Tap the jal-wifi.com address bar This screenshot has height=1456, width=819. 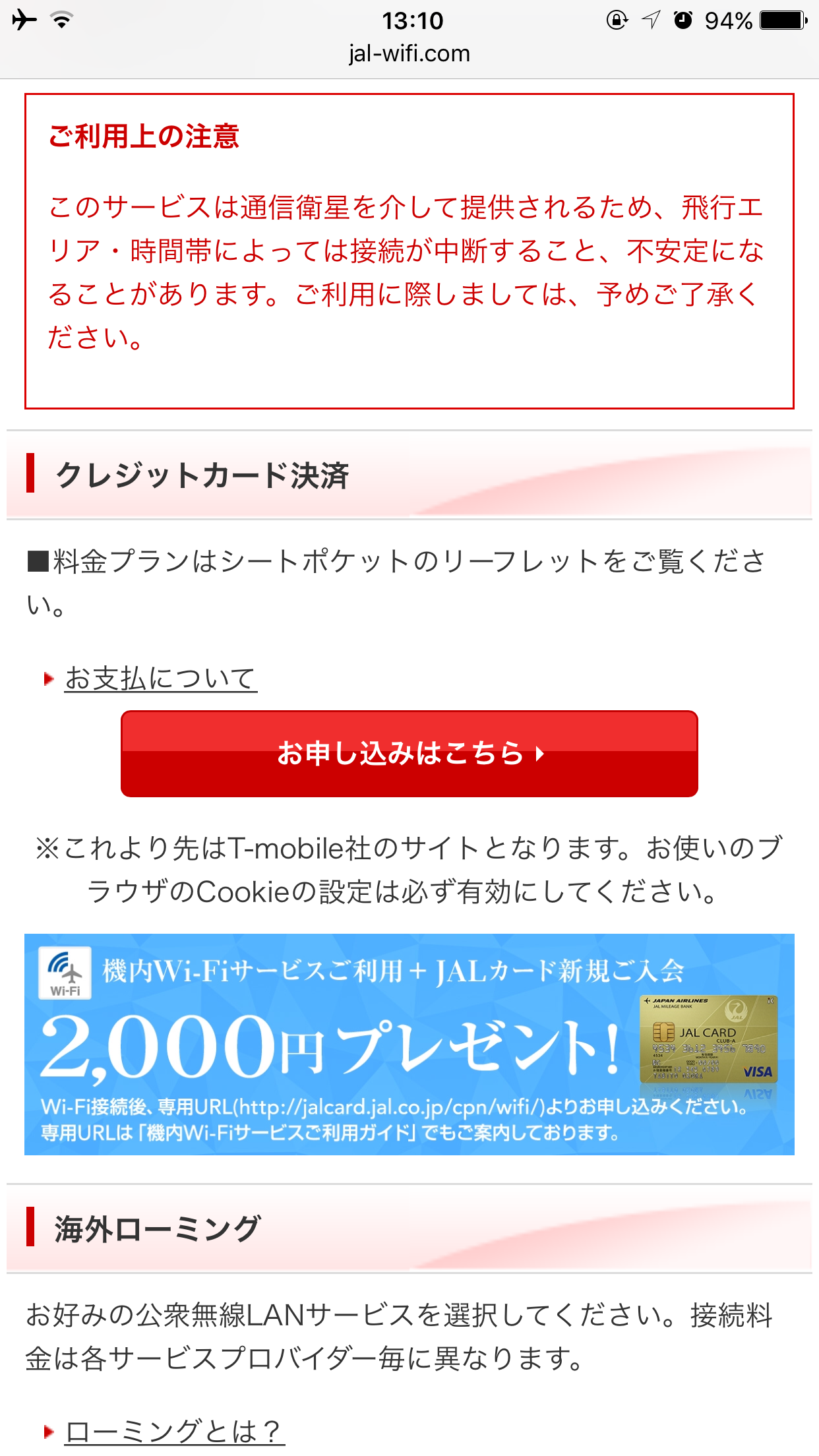pyautogui.click(x=409, y=53)
